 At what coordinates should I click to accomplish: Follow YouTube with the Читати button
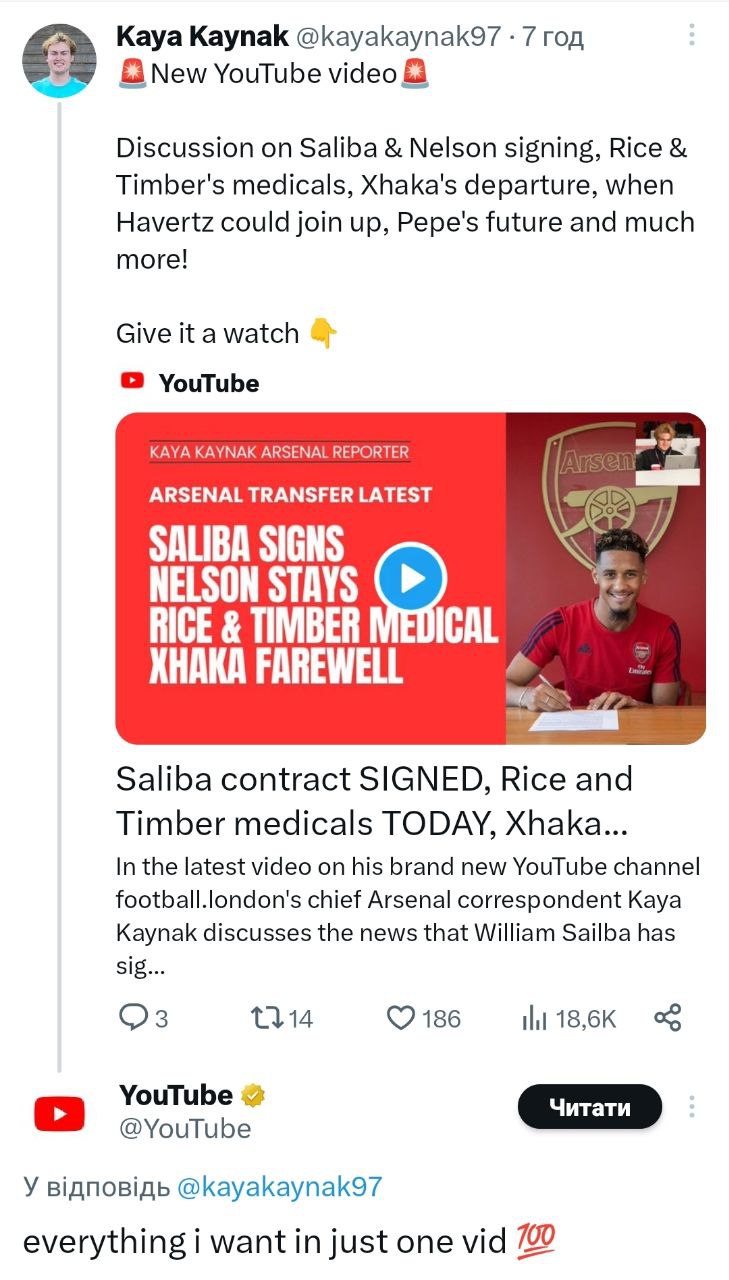pyautogui.click(x=590, y=1107)
